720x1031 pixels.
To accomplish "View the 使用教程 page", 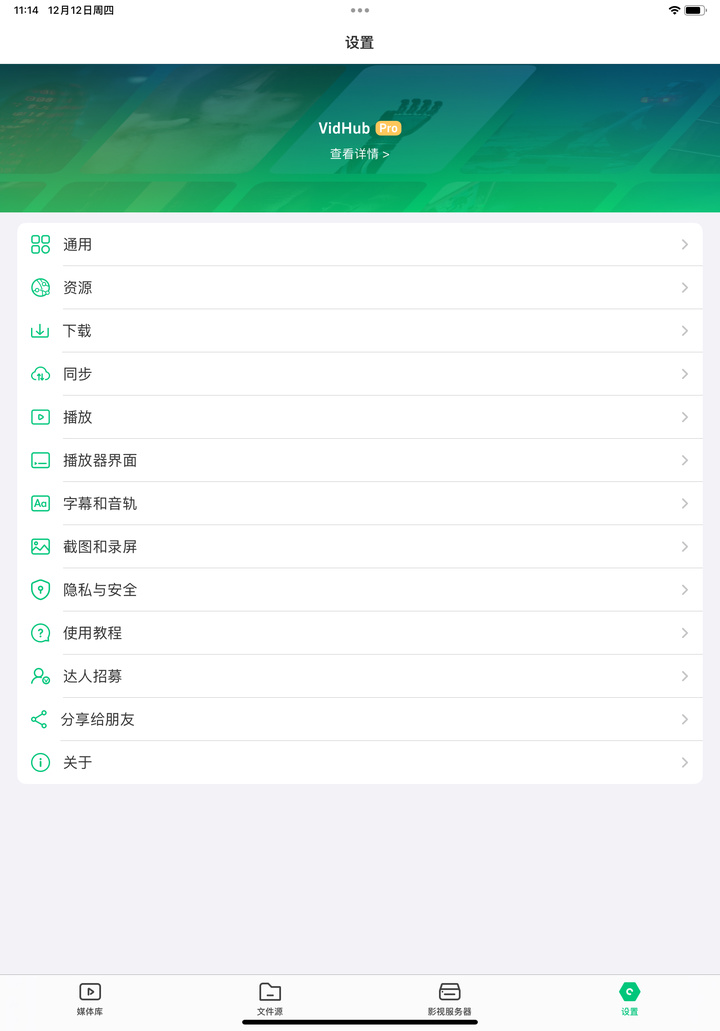I will pos(360,633).
